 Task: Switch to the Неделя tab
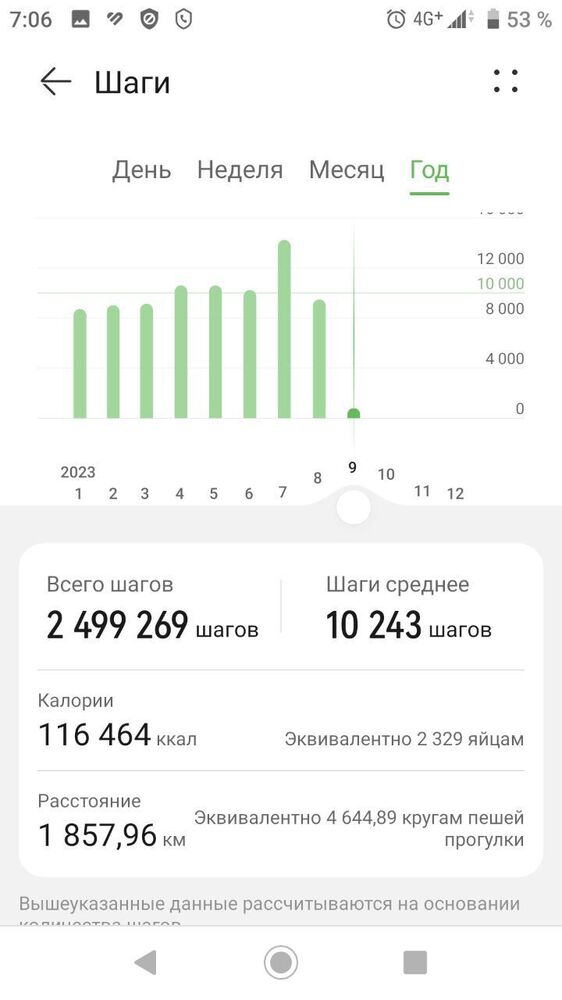pos(240,170)
